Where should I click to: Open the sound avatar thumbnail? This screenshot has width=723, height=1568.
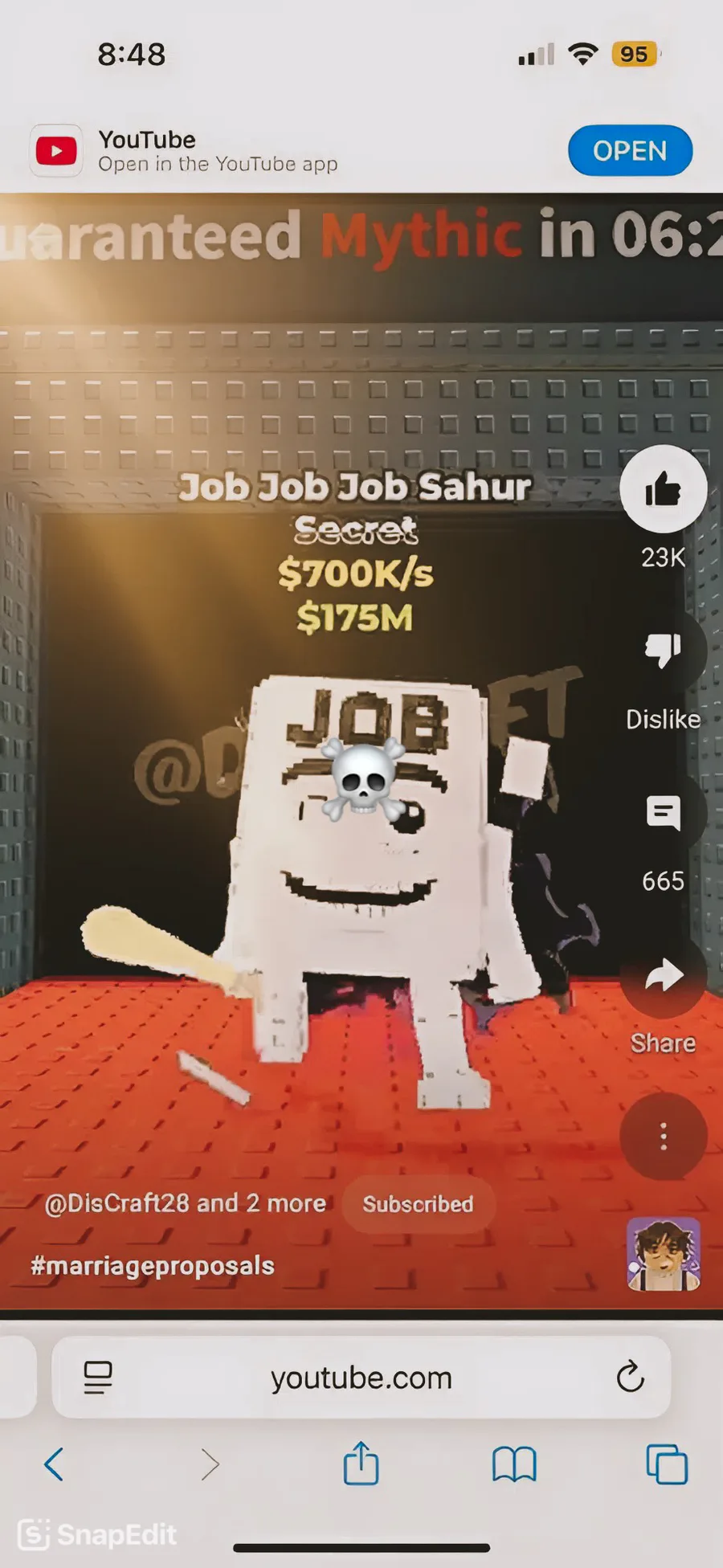664,1254
